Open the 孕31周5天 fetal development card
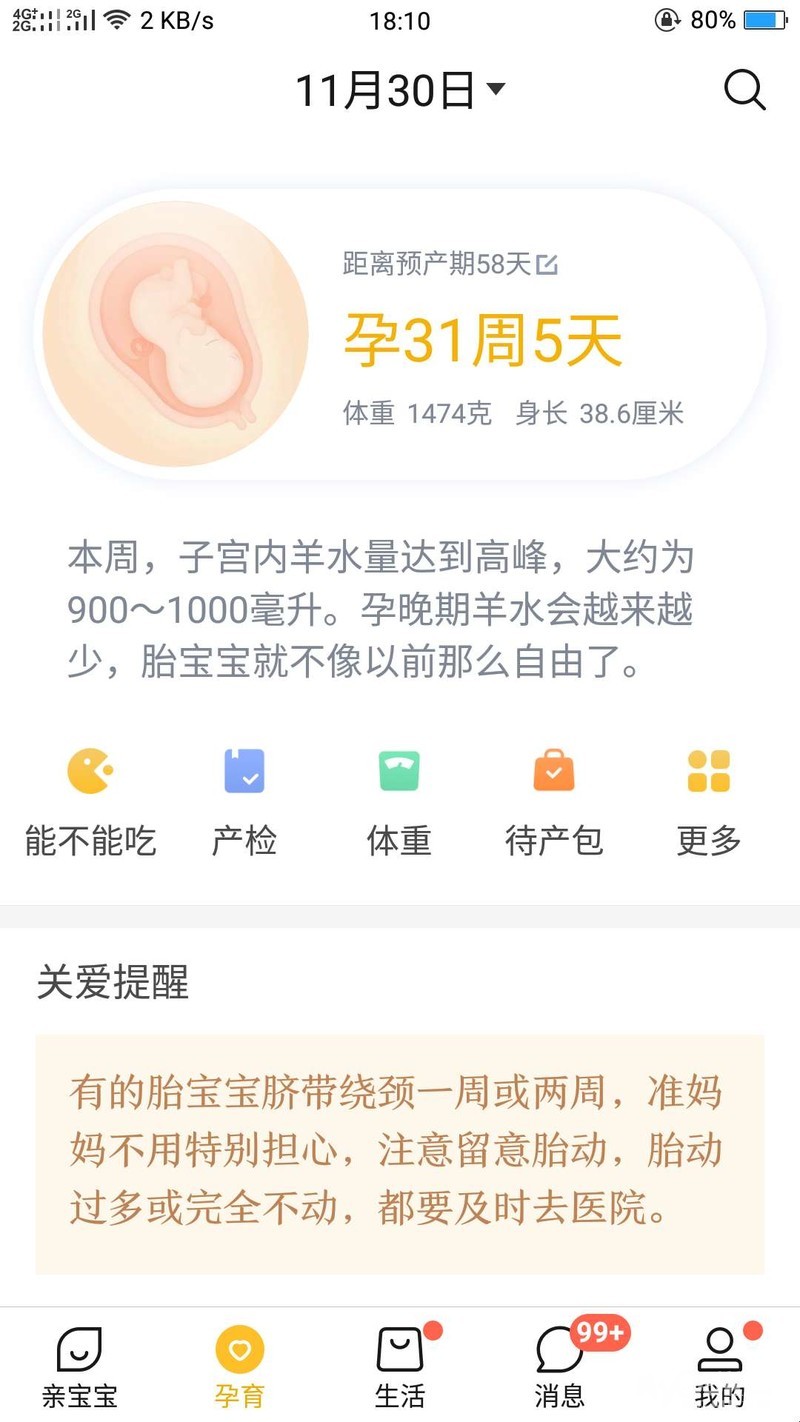800x1422 pixels. pyautogui.click(x=482, y=340)
